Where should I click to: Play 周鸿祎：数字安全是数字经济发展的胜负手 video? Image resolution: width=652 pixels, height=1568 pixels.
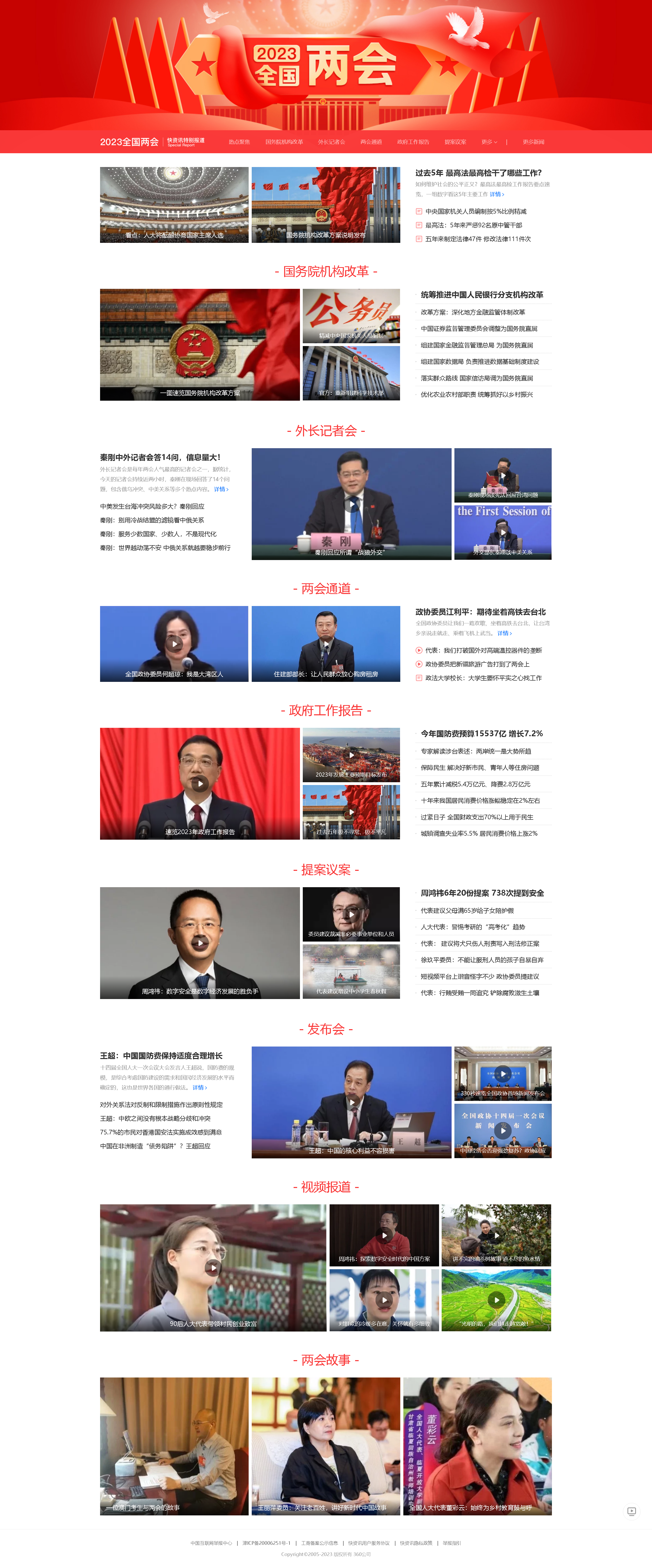tap(199, 942)
